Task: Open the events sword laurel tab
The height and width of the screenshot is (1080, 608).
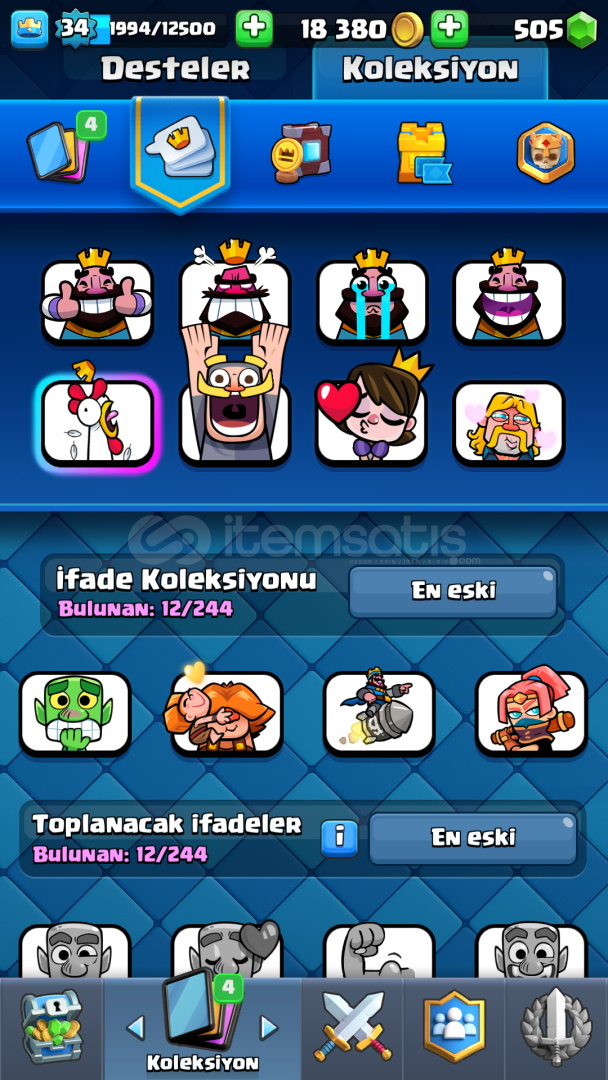Action: pos(556,1029)
